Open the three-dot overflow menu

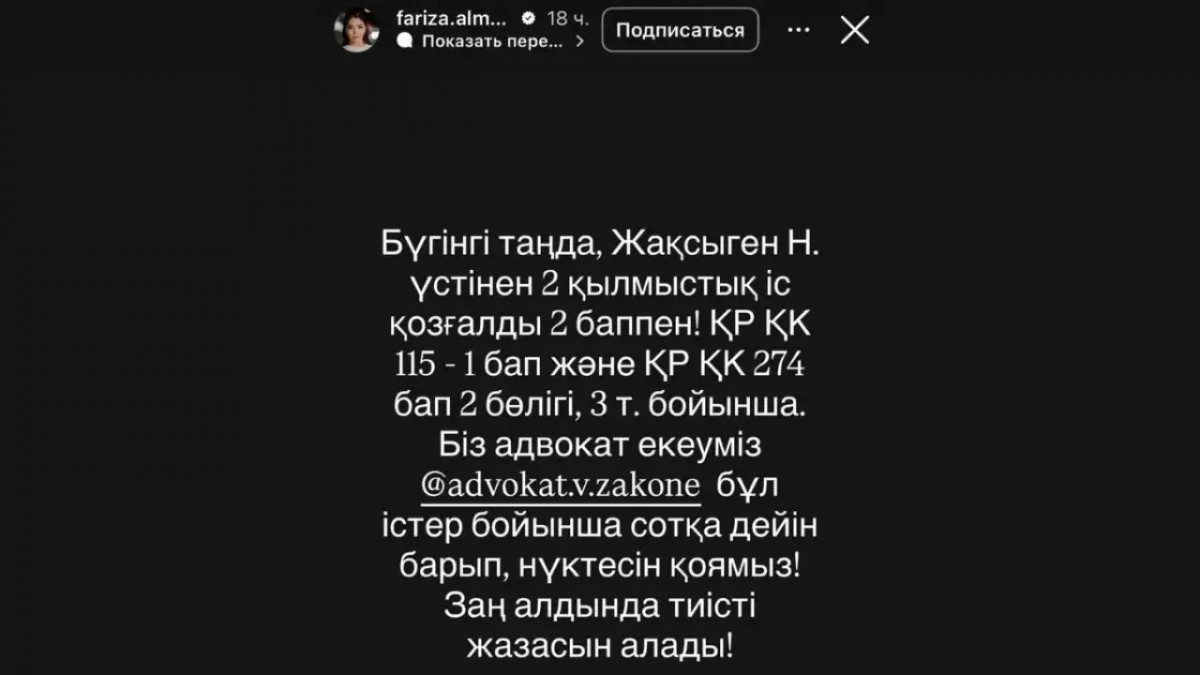tap(798, 30)
